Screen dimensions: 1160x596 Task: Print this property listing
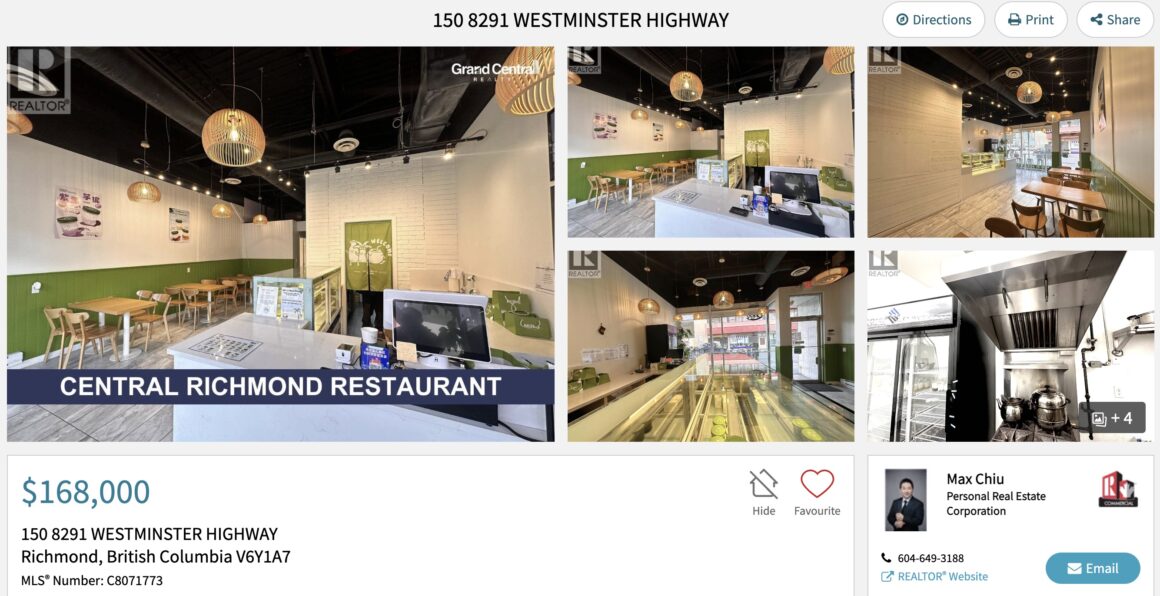pyautogui.click(x=1030, y=20)
